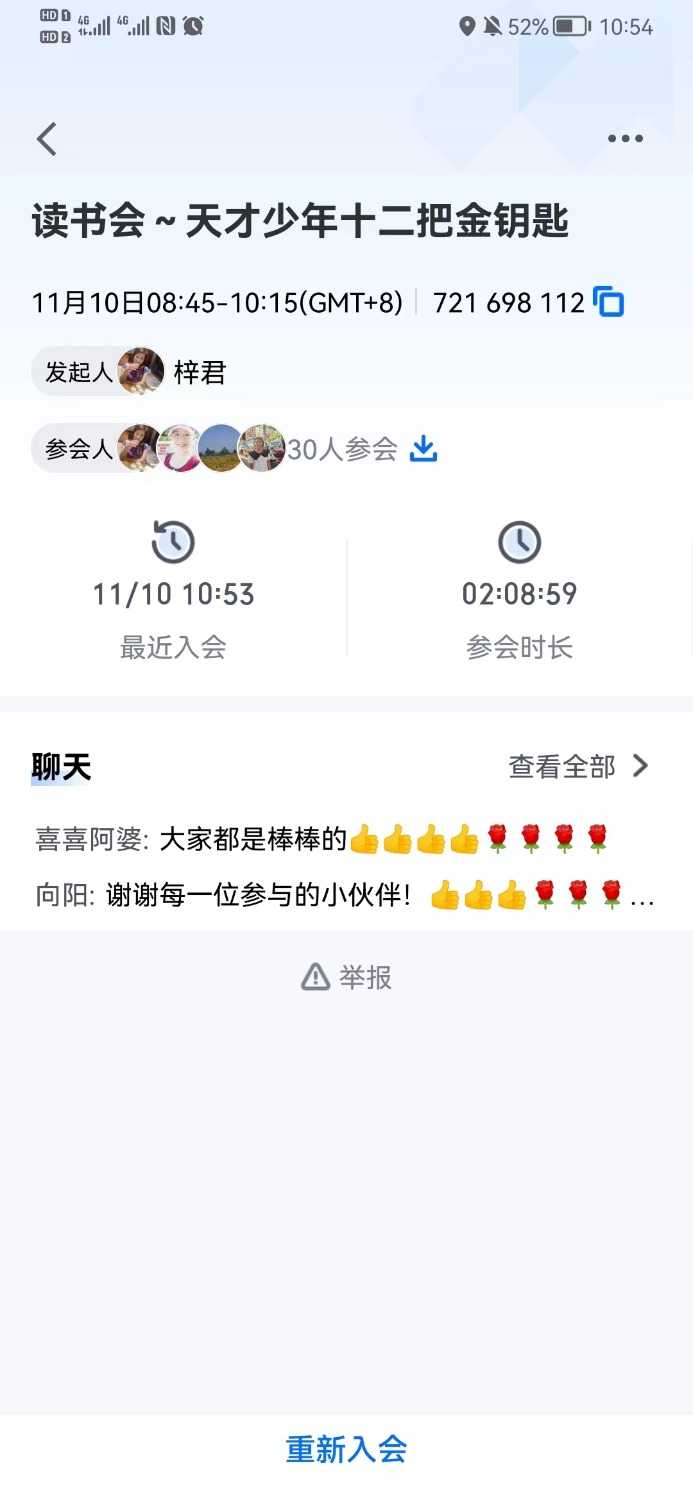The image size is (693, 1500).
Task: Rejoin the meeting with 重新入会
Action: point(346,1449)
